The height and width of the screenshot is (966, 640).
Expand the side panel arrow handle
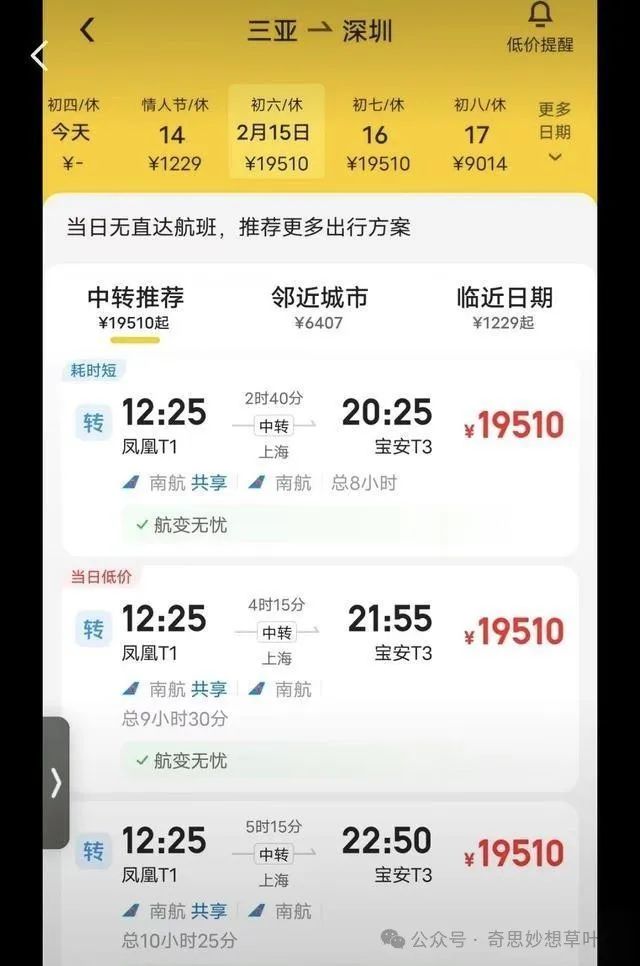point(56,782)
